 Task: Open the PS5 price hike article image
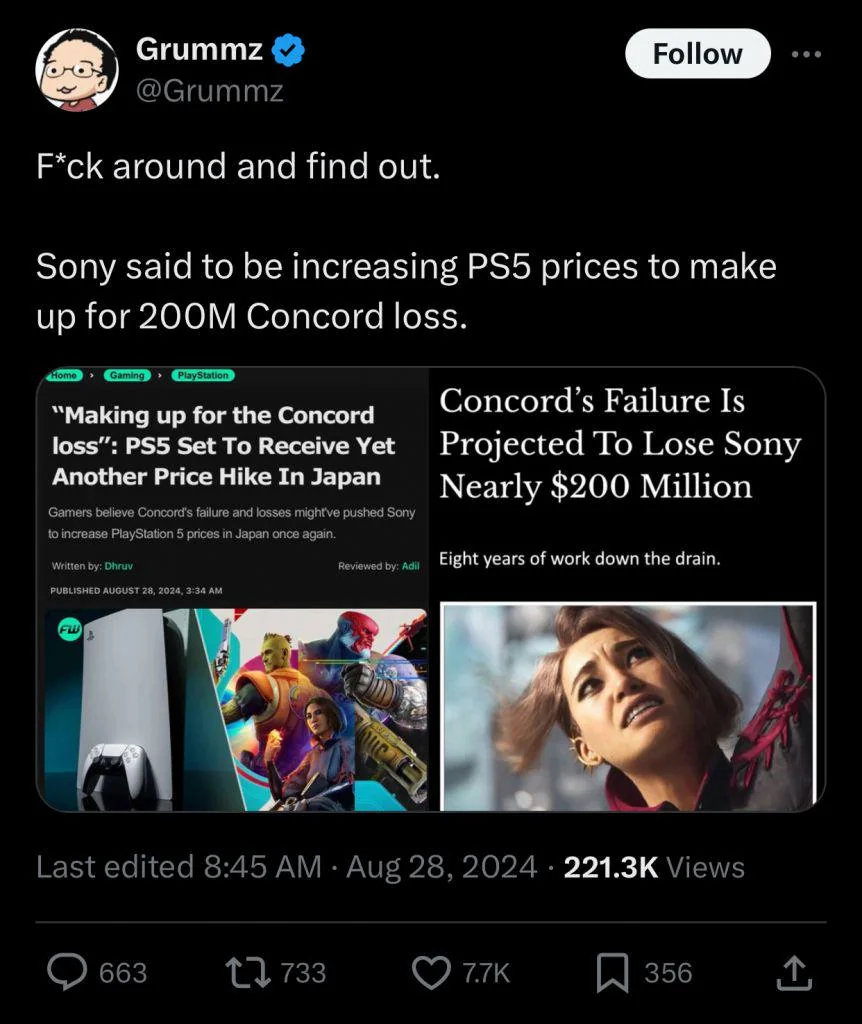pyautogui.click(x=234, y=589)
